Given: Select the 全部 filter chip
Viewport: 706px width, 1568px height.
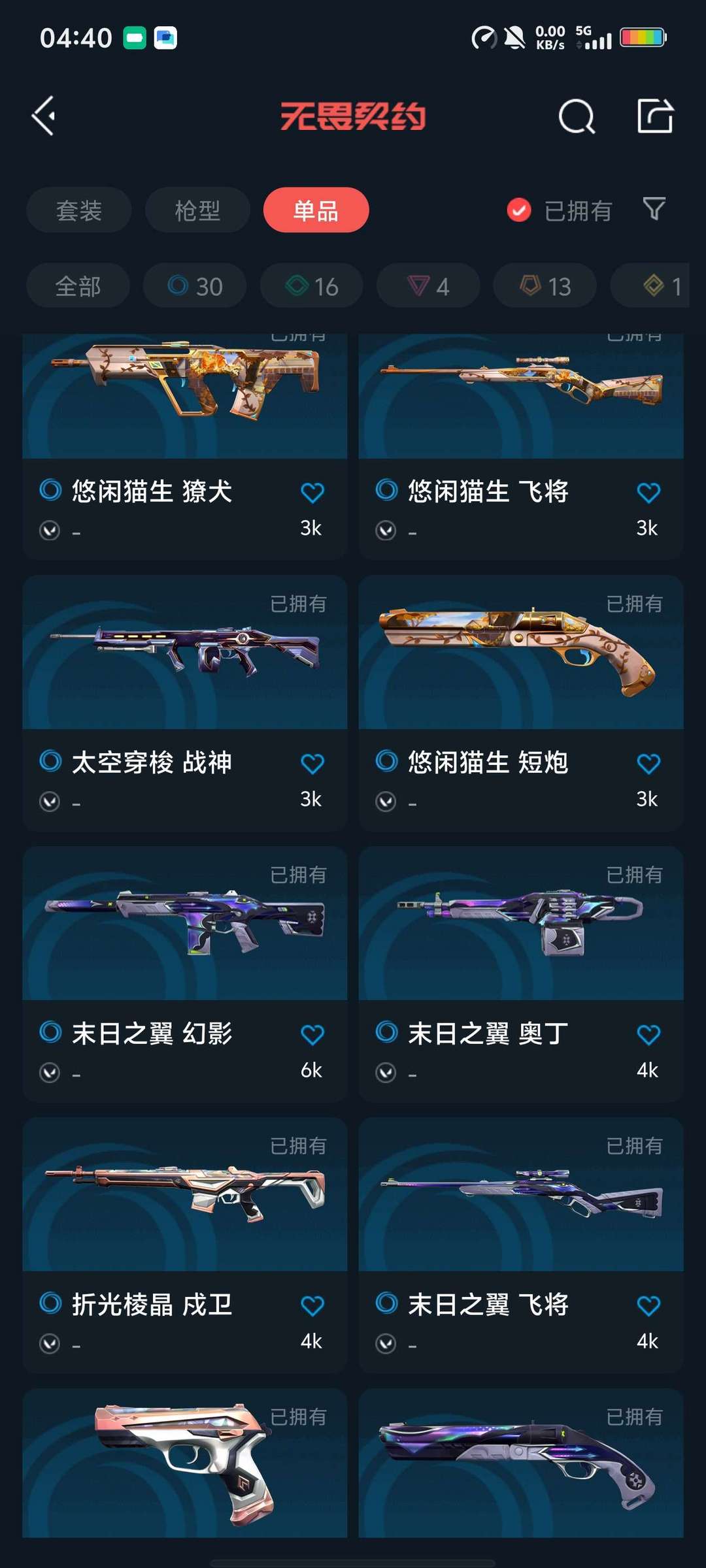Looking at the screenshot, I should 78,286.
